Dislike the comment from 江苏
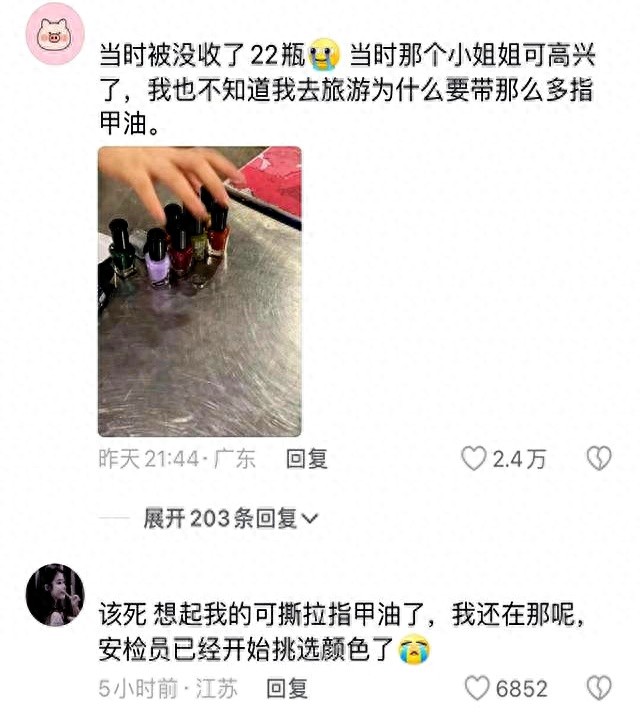 coord(598,689)
